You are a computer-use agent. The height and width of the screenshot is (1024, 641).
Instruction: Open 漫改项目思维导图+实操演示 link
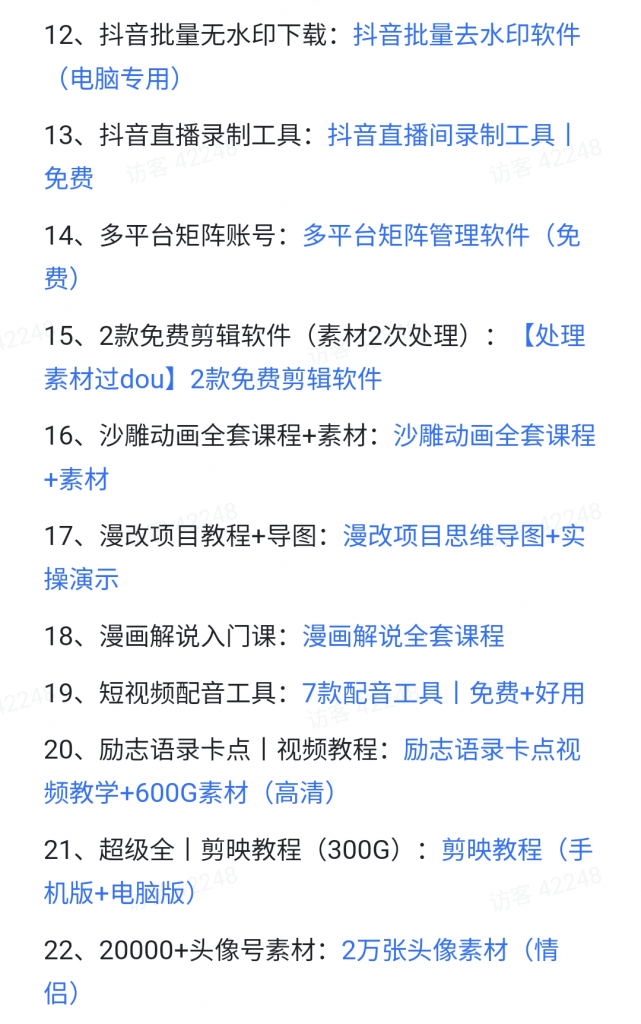pos(463,536)
